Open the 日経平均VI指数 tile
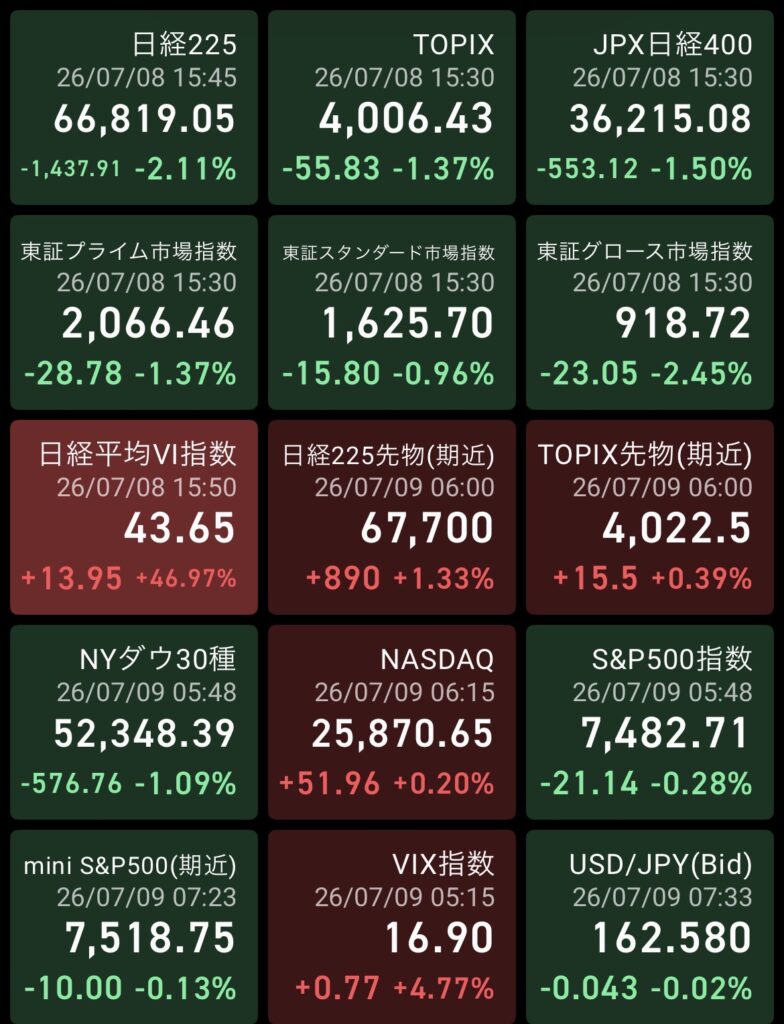 point(134,517)
